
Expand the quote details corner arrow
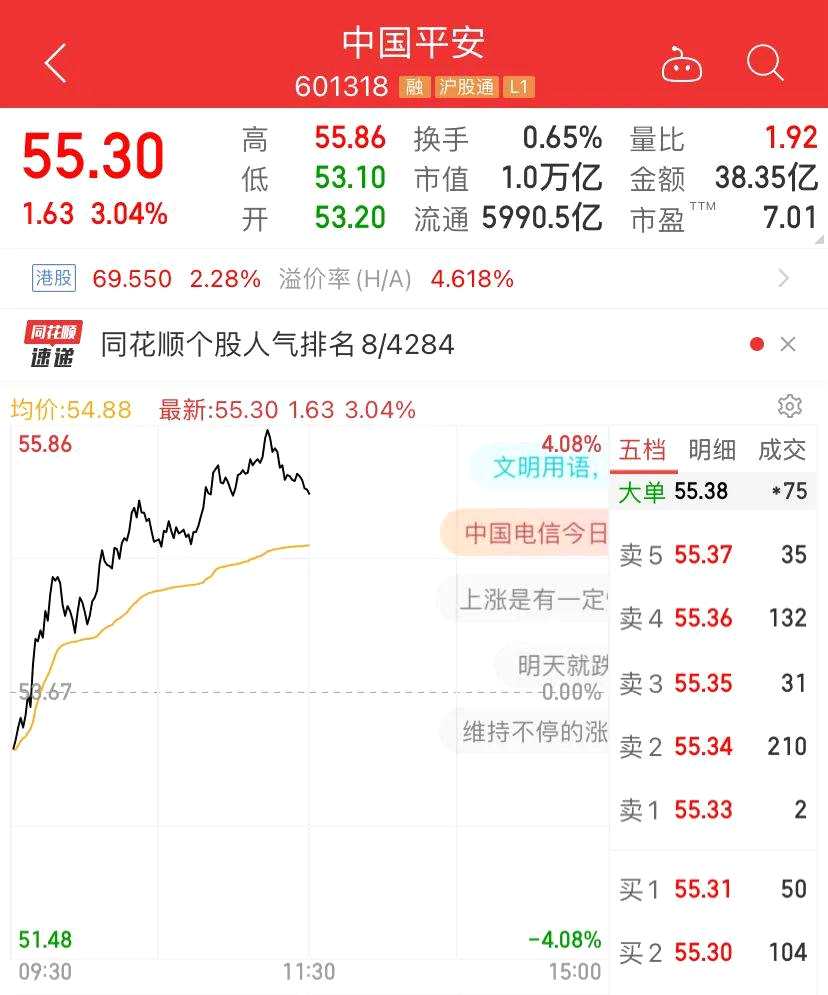[x=819, y=239]
